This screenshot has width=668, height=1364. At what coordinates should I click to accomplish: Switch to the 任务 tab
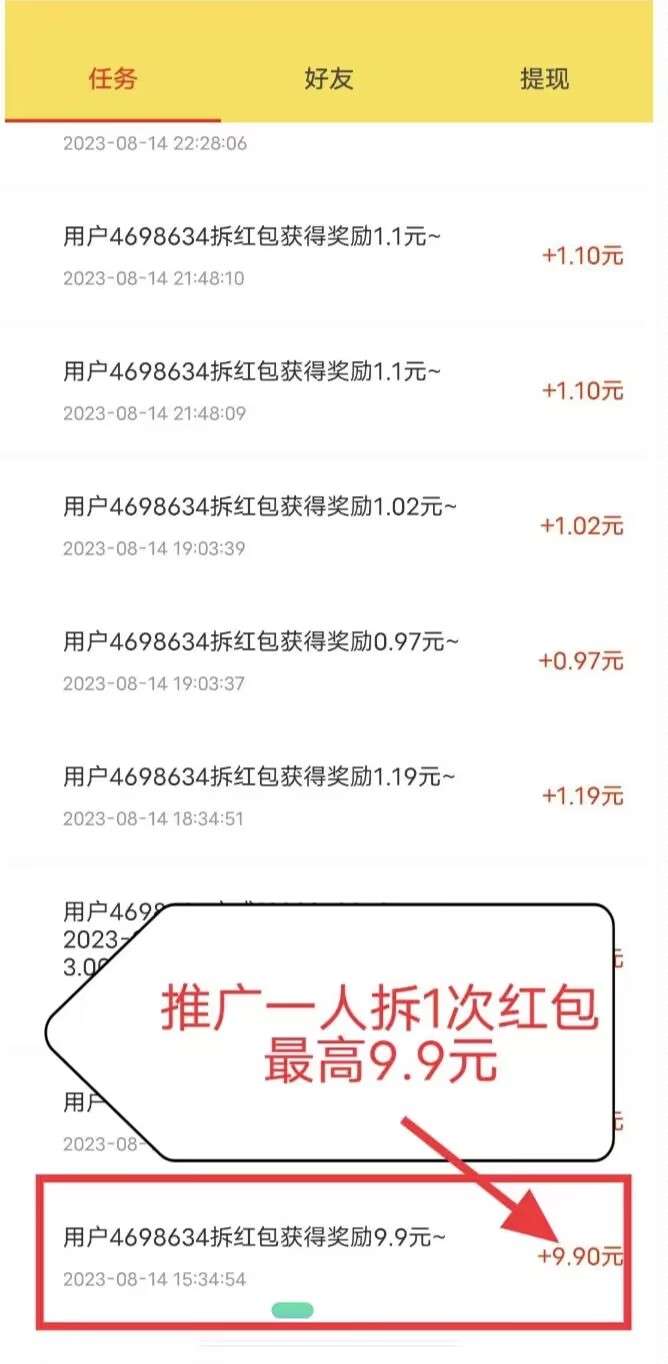113,79
